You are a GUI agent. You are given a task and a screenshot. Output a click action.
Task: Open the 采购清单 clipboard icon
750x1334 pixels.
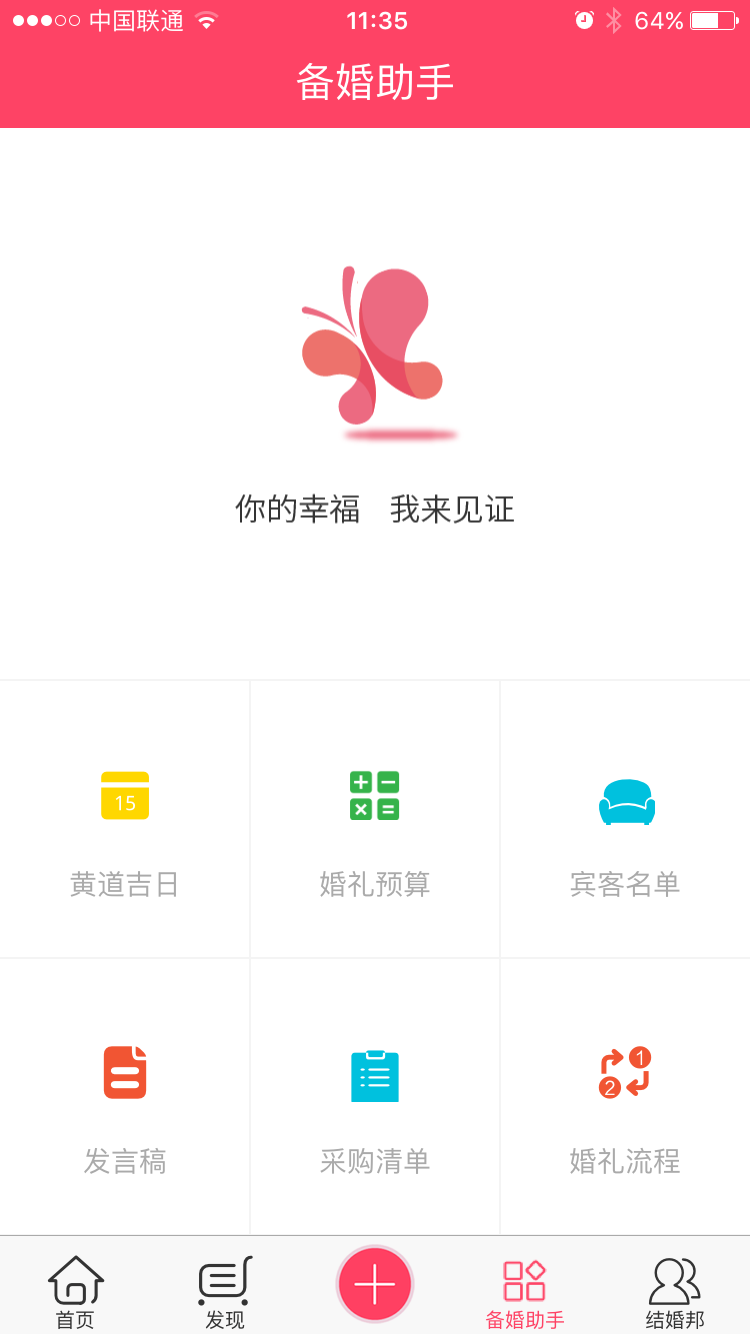374,1075
